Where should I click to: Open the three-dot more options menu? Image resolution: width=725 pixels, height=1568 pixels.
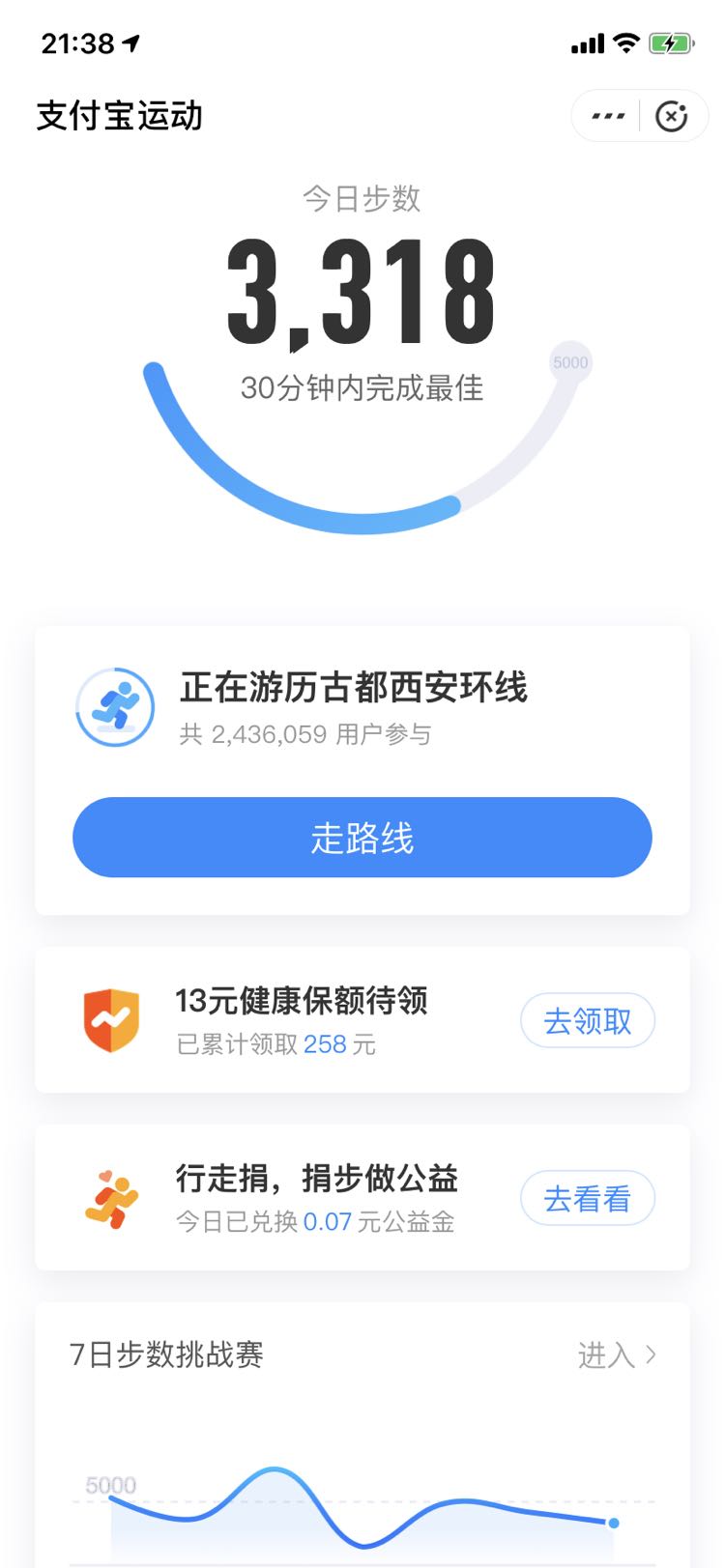607,116
